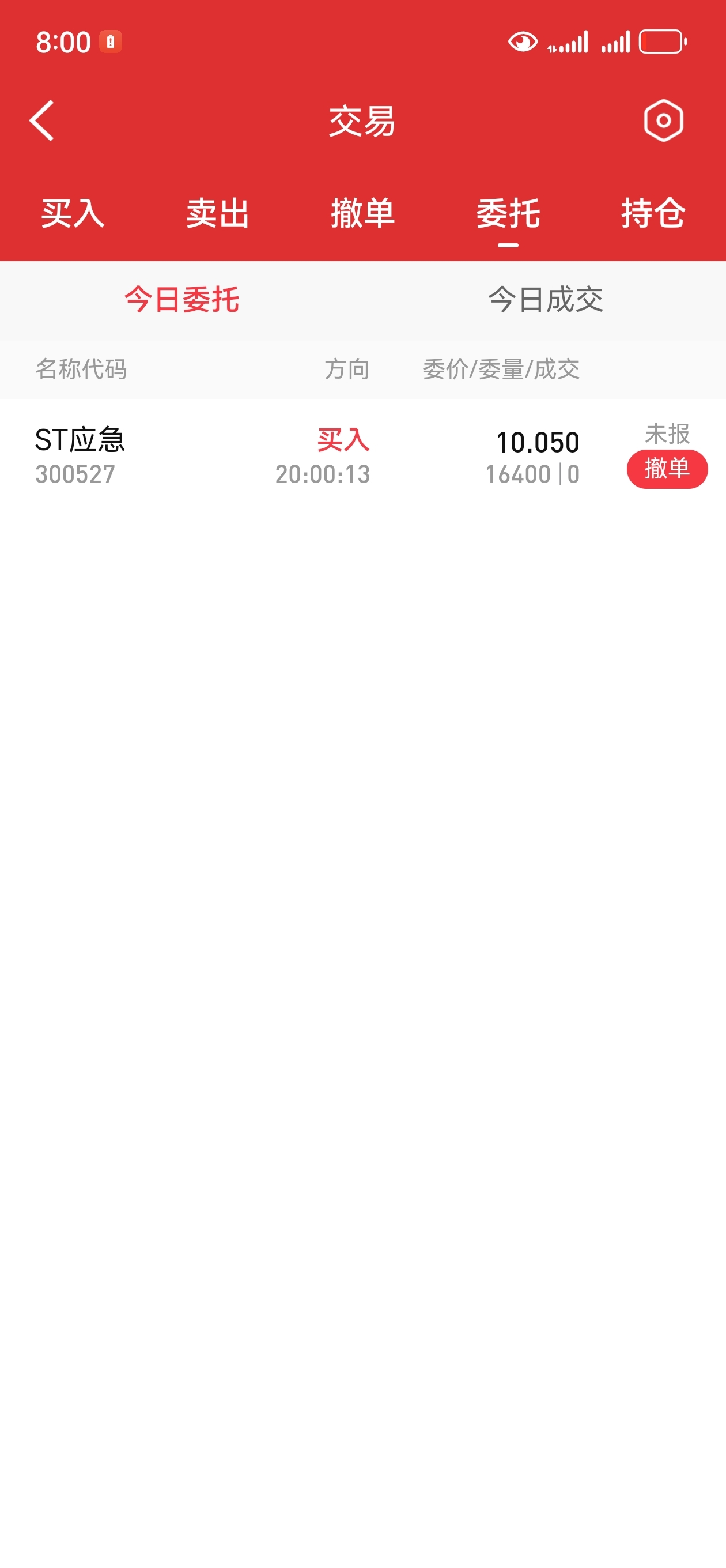The height and width of the screenshot is (1568, 726).
Task: Switch to the 今日成交 sub-tab
Action: click(x=545, y=300)
